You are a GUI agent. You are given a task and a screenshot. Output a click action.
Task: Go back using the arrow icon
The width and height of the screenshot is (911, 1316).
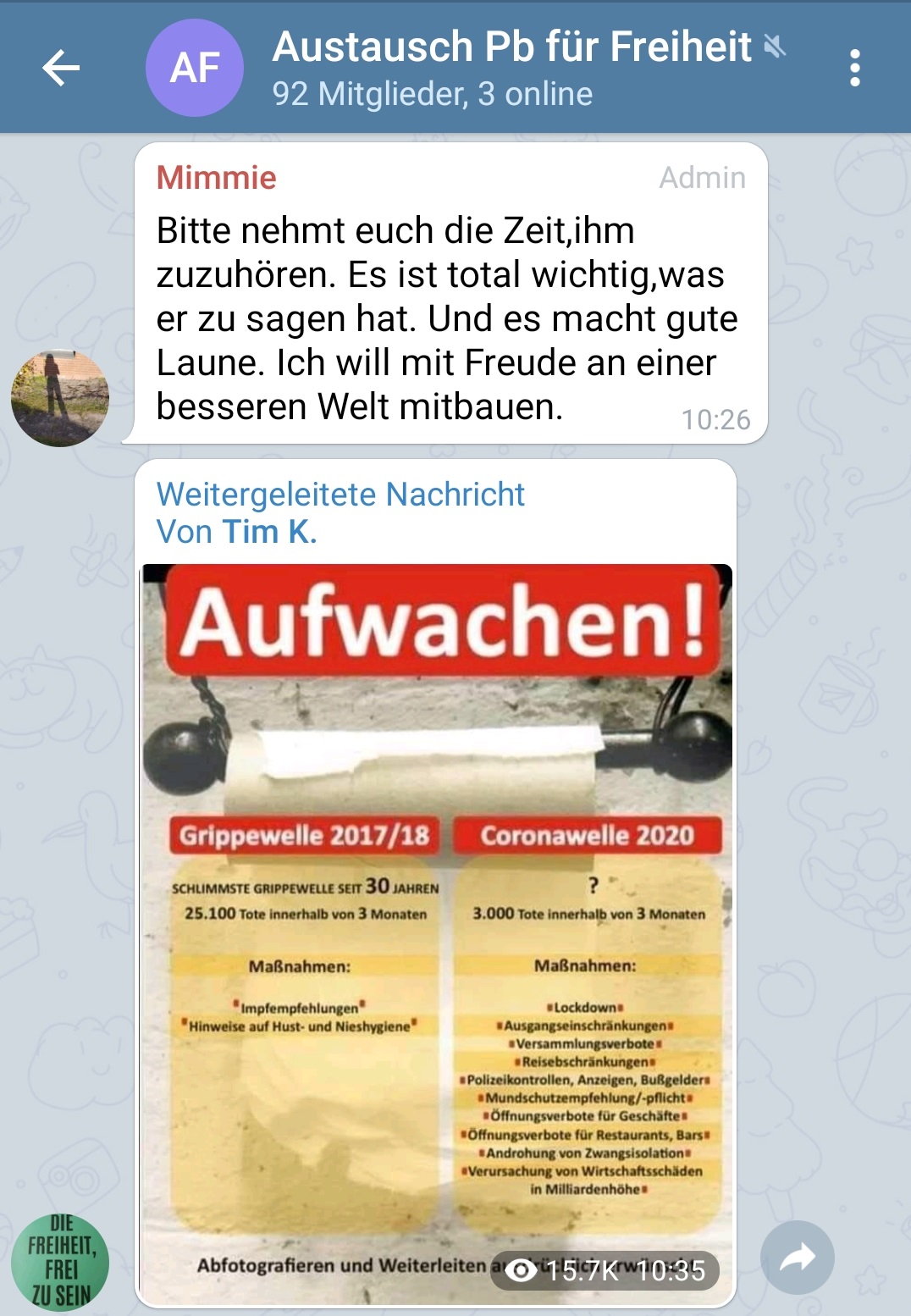click(x=61, y=68)
